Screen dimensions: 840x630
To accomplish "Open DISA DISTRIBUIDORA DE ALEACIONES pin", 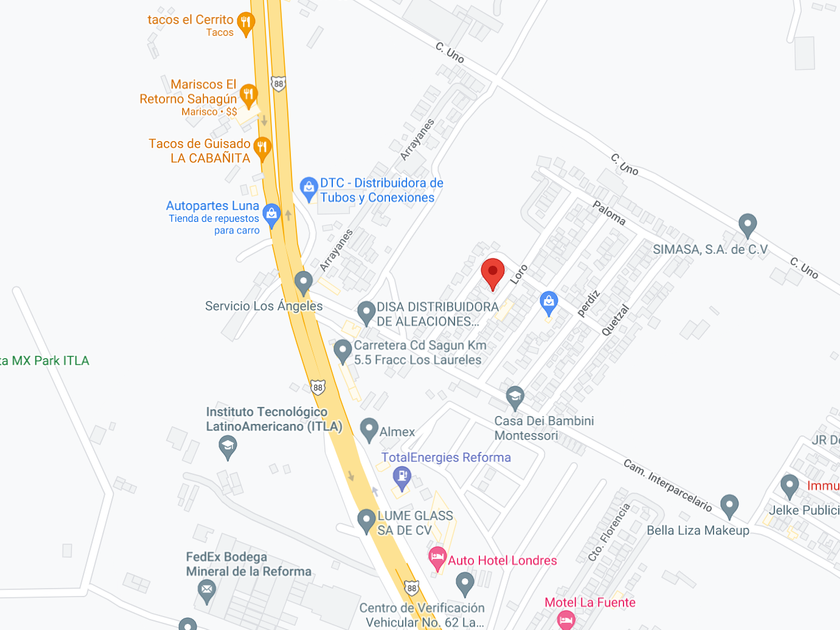I will tap(366, 313).
